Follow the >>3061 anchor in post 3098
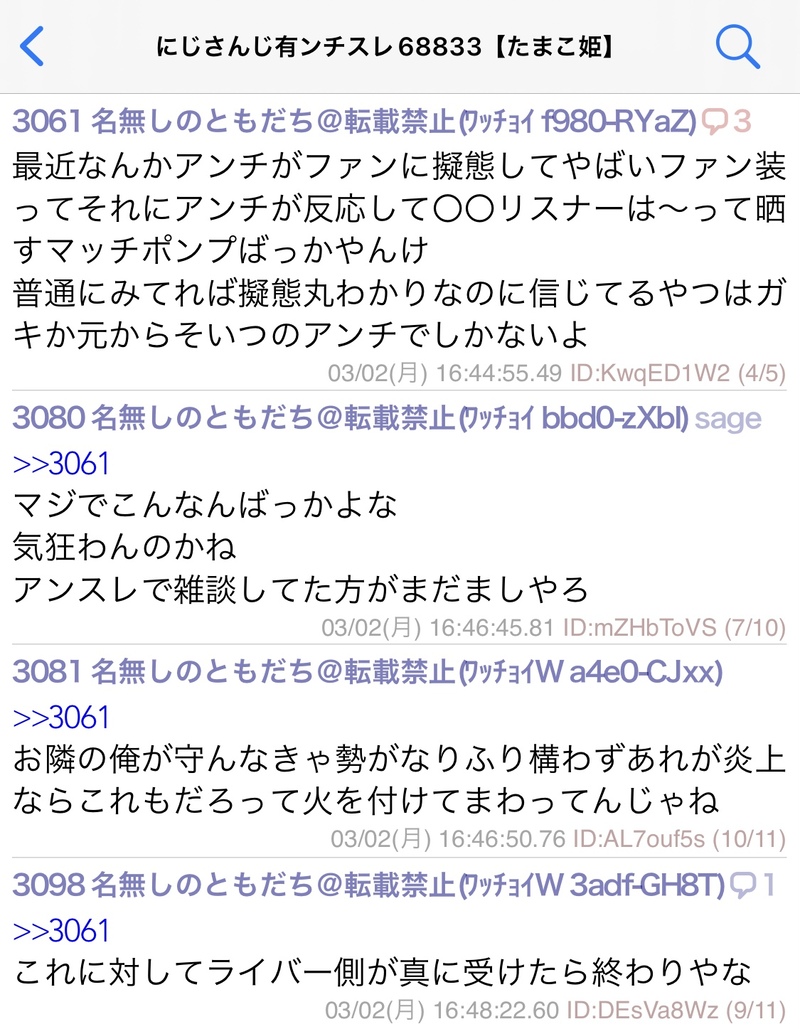This screenshot has width=800, height=1029. pos(61,931)
